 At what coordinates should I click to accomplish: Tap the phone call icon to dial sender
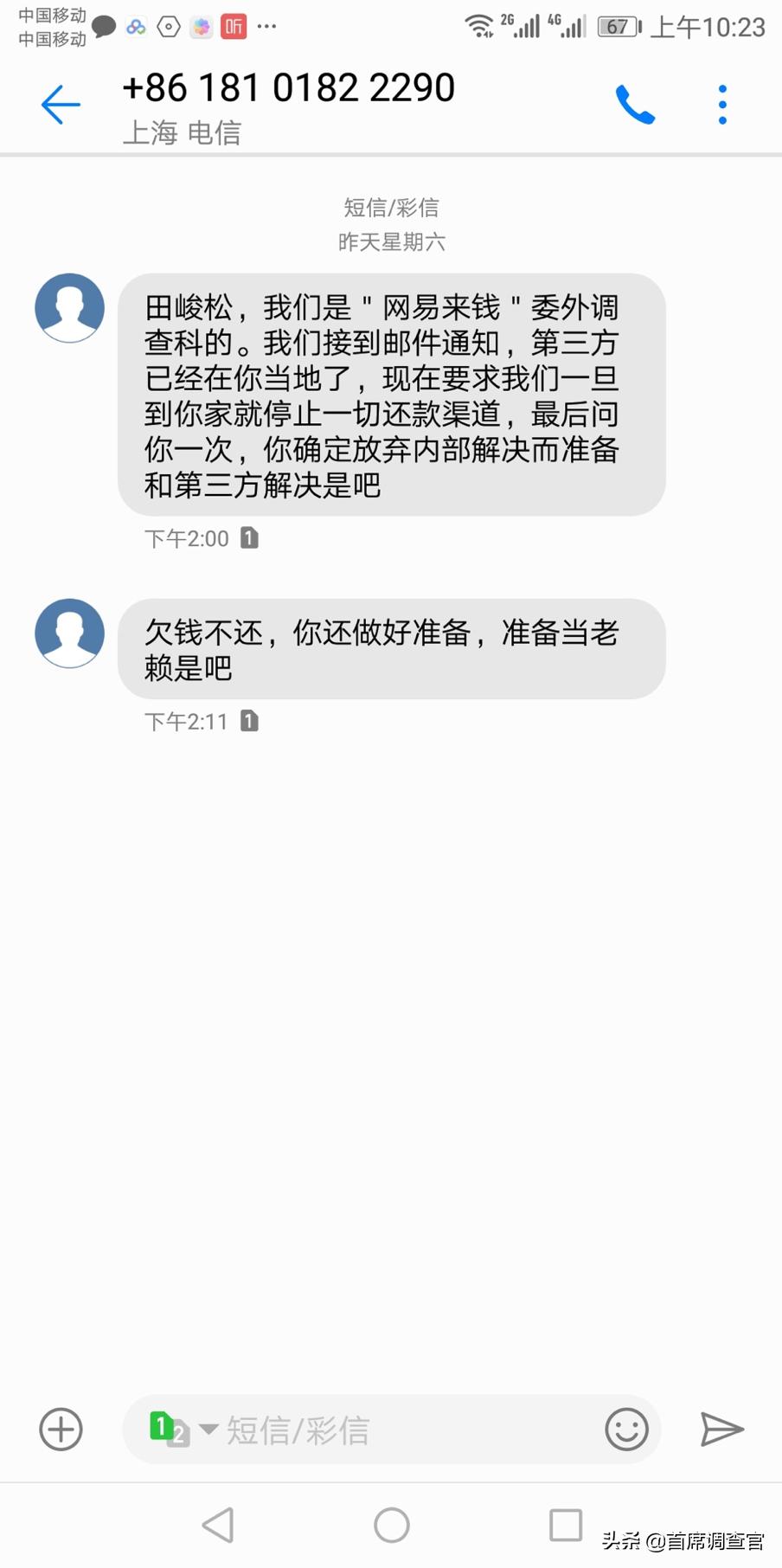point(636,104)
